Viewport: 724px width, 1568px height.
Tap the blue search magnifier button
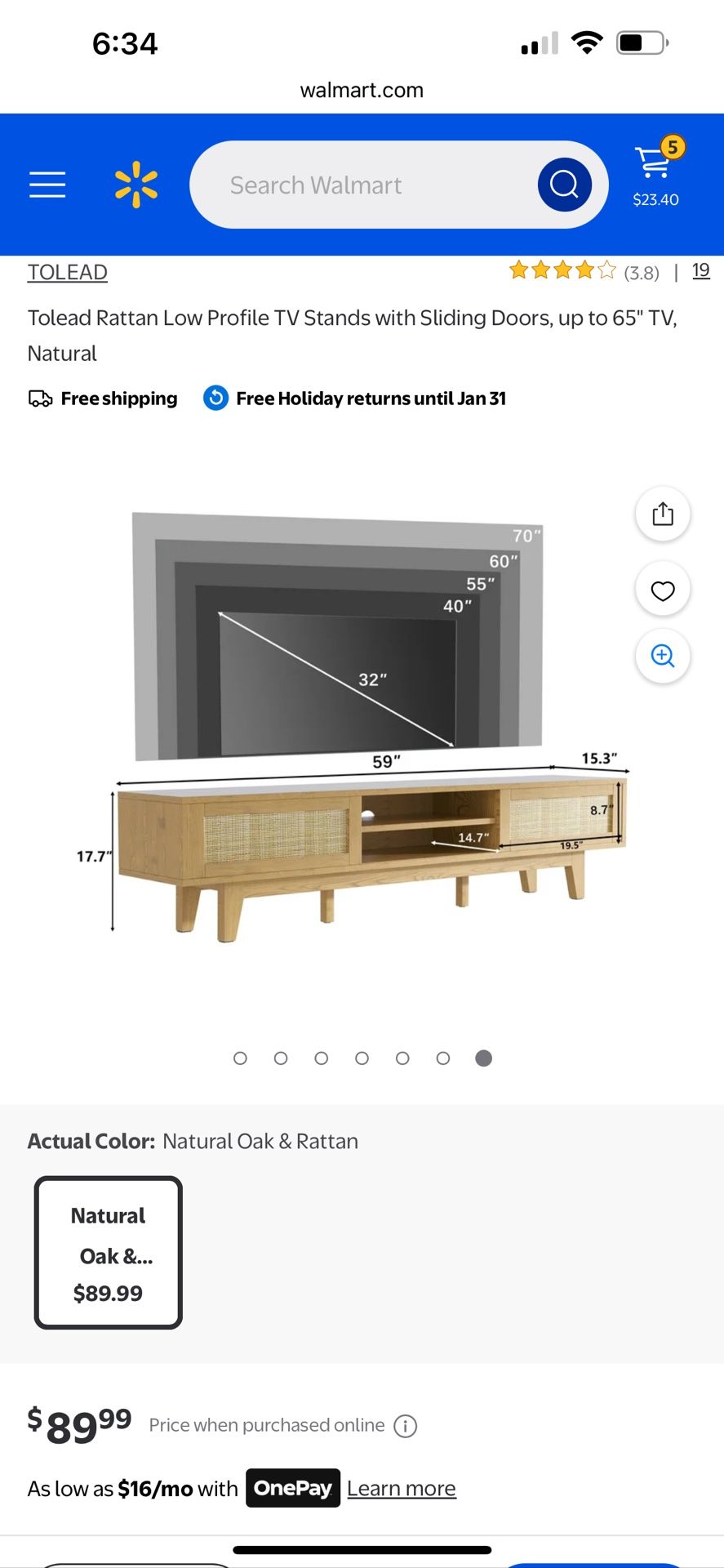tap(564, 185)
